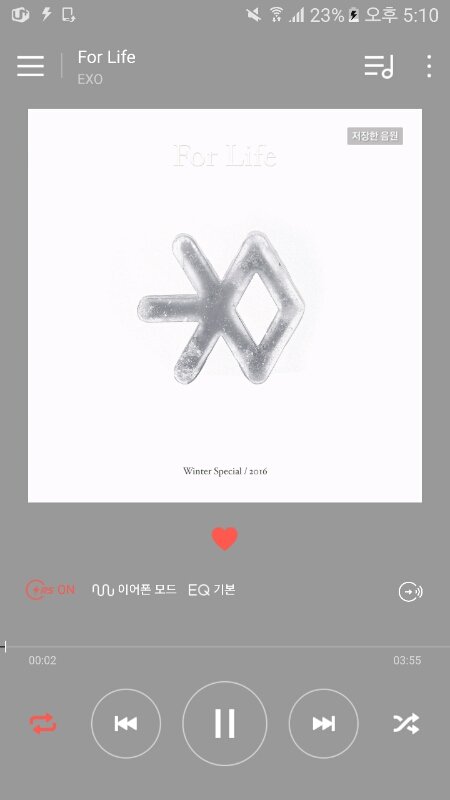Tap the cast to device icon
The image size is (450, 800).
click(x=410, y=591)
